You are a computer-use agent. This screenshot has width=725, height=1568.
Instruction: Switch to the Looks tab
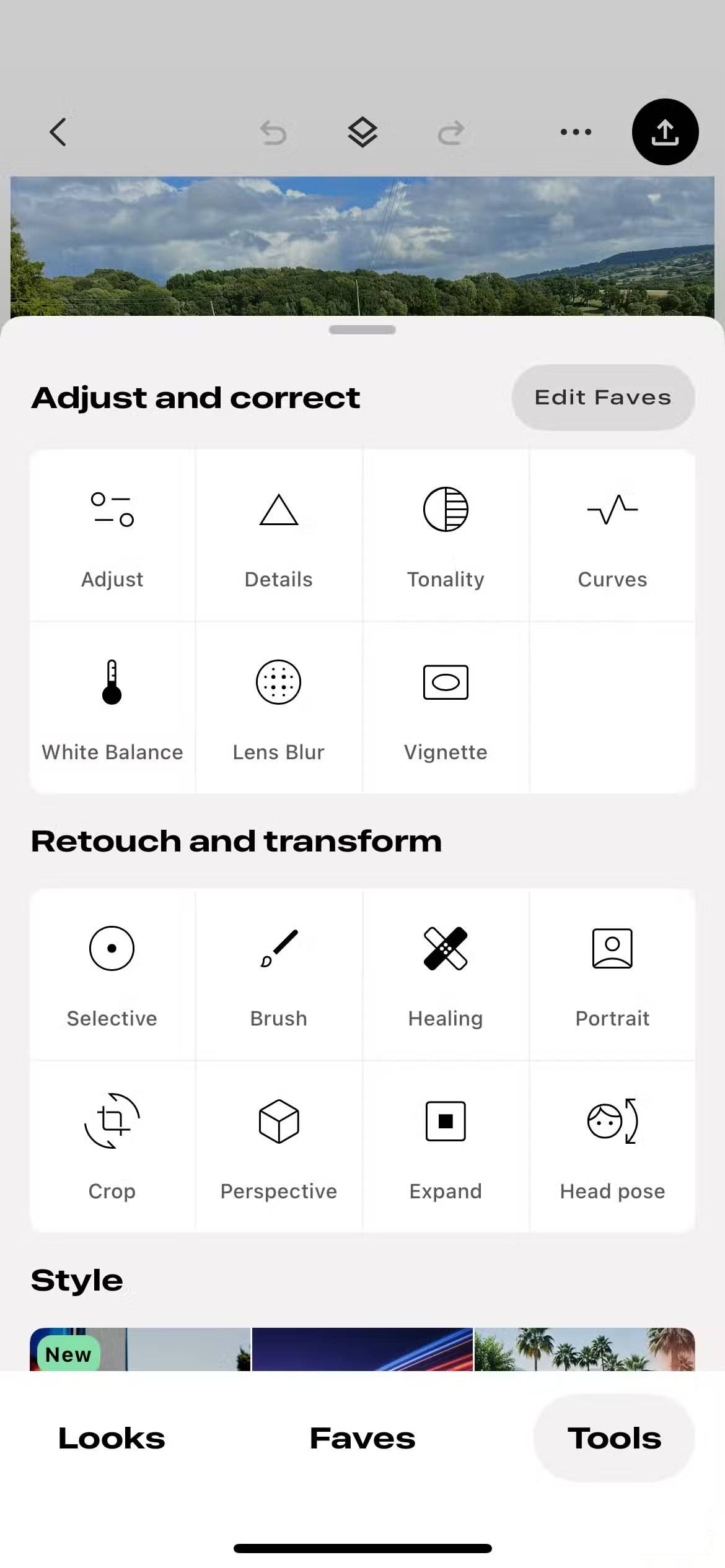[x=112, y=1438]
